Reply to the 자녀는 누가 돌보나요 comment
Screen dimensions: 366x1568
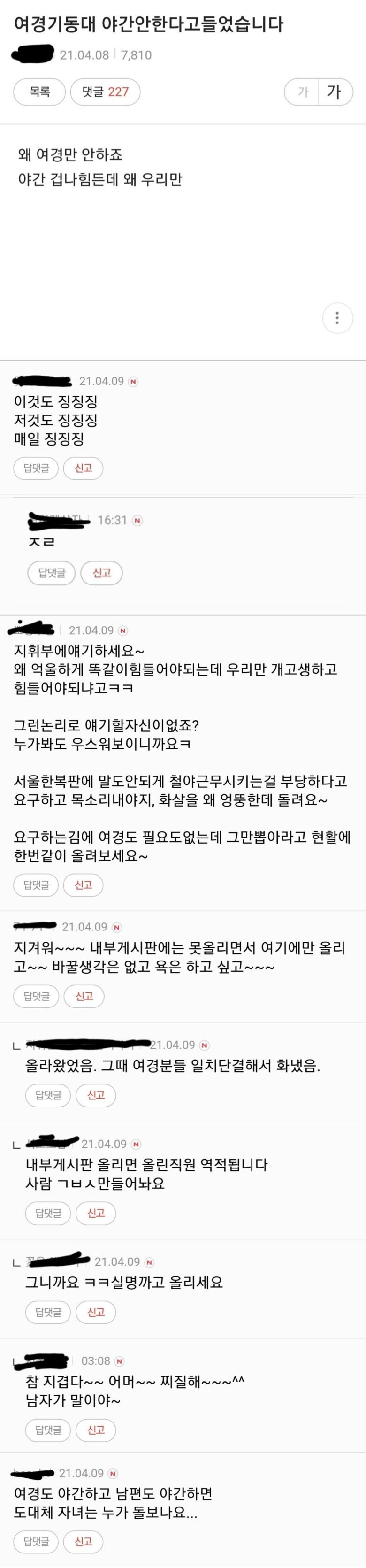tap(36, 1541)
